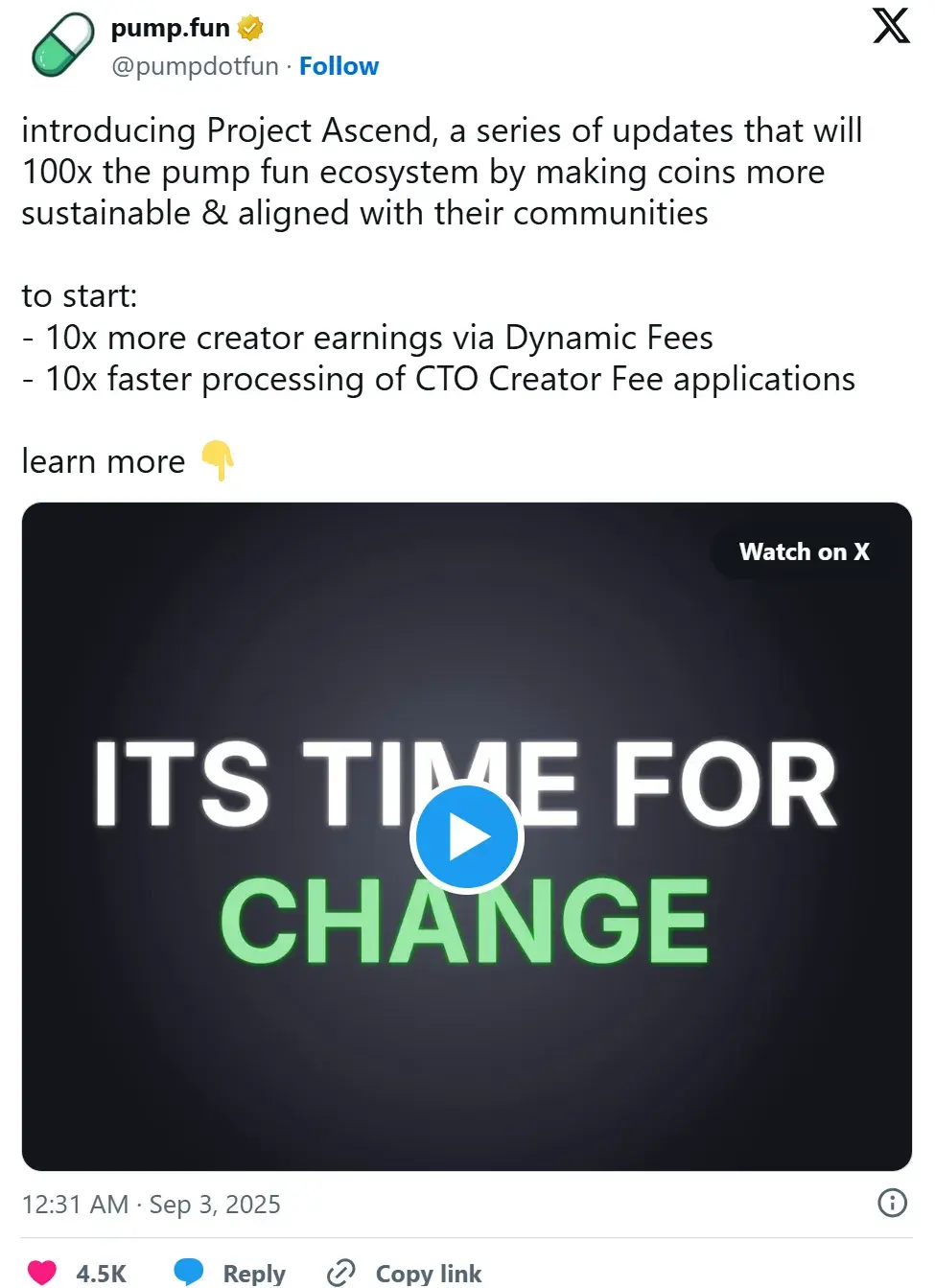The width and height of the screenshot is (935, 1288).
Task: Follow the pump.fun account
Action: pyautogui.click(x=339, y=66)
